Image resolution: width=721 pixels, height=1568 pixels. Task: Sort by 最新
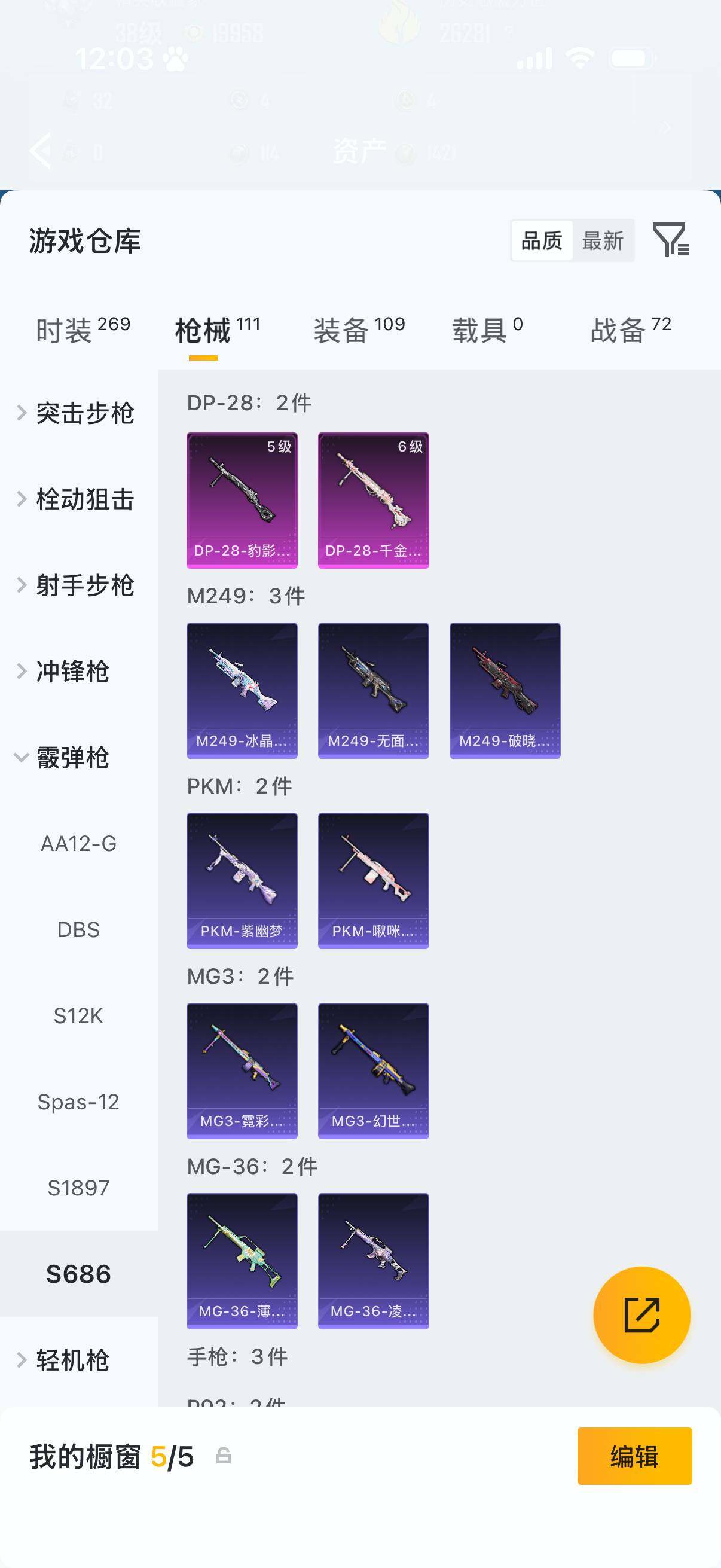603,240
